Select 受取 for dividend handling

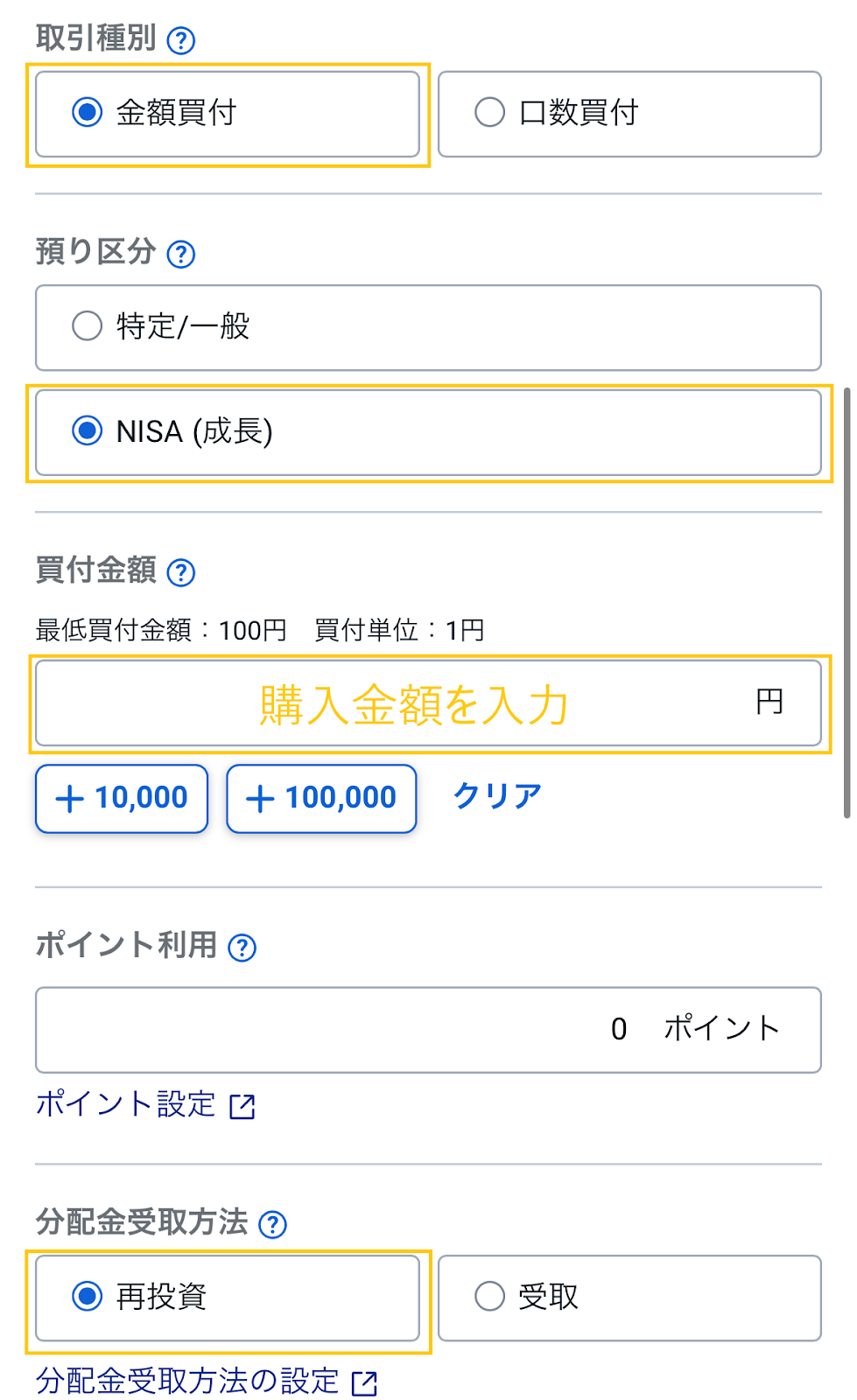click(629, 1298)
